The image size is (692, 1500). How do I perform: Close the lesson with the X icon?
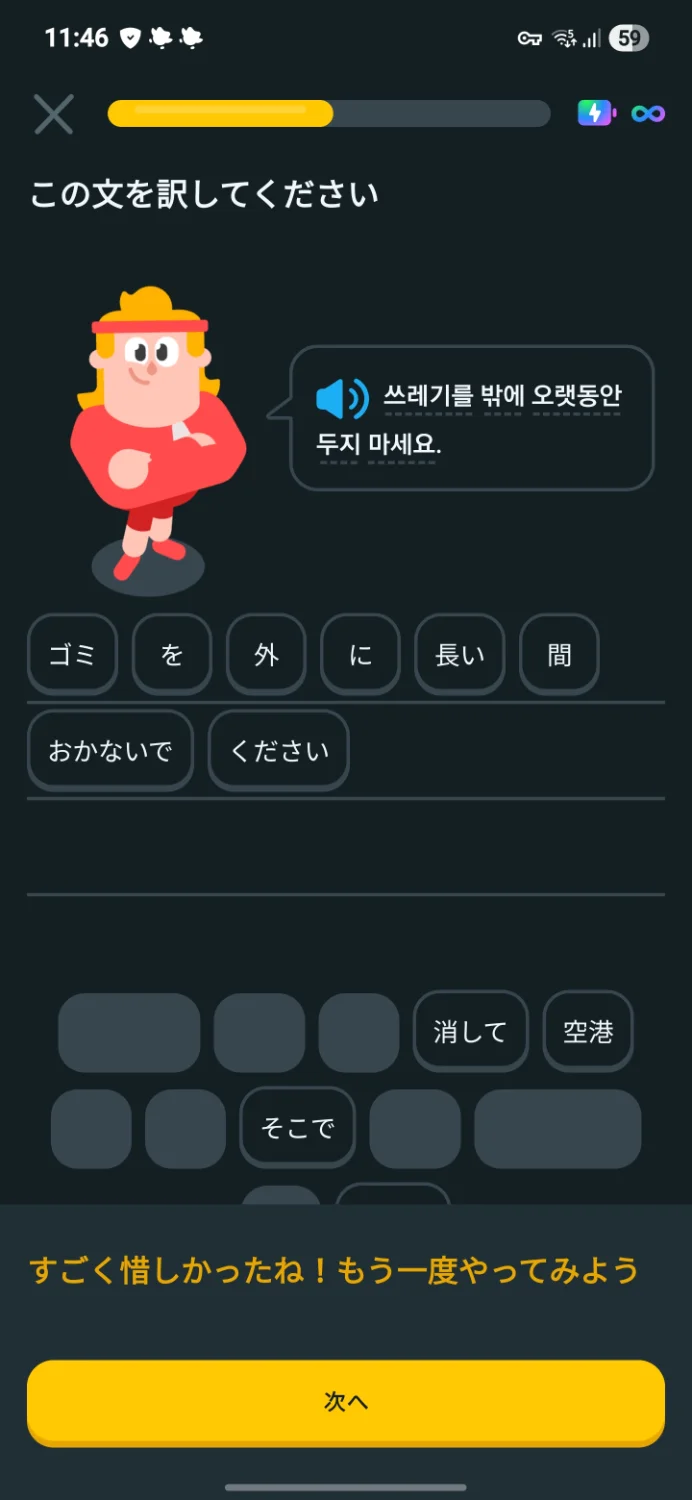(x=54, y=114)
